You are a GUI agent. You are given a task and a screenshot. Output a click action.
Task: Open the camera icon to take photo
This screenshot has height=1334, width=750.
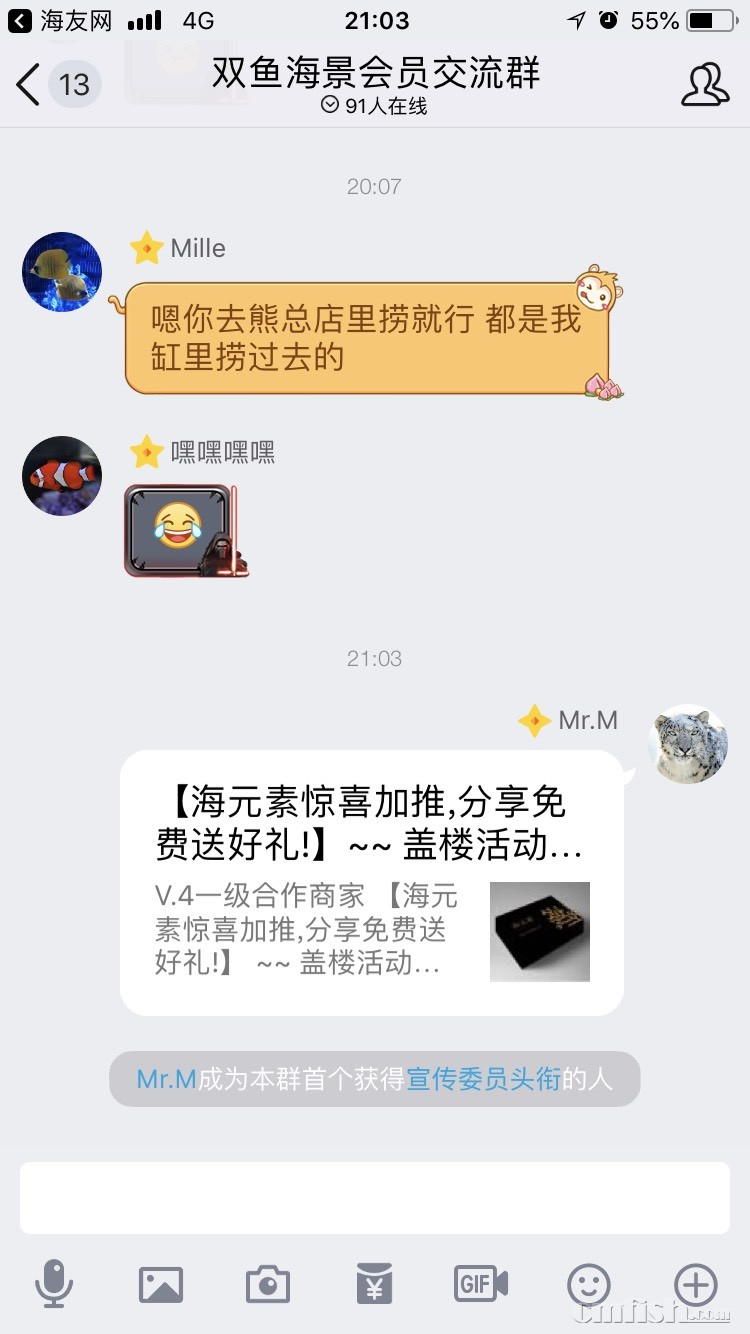click(267, 1286)
